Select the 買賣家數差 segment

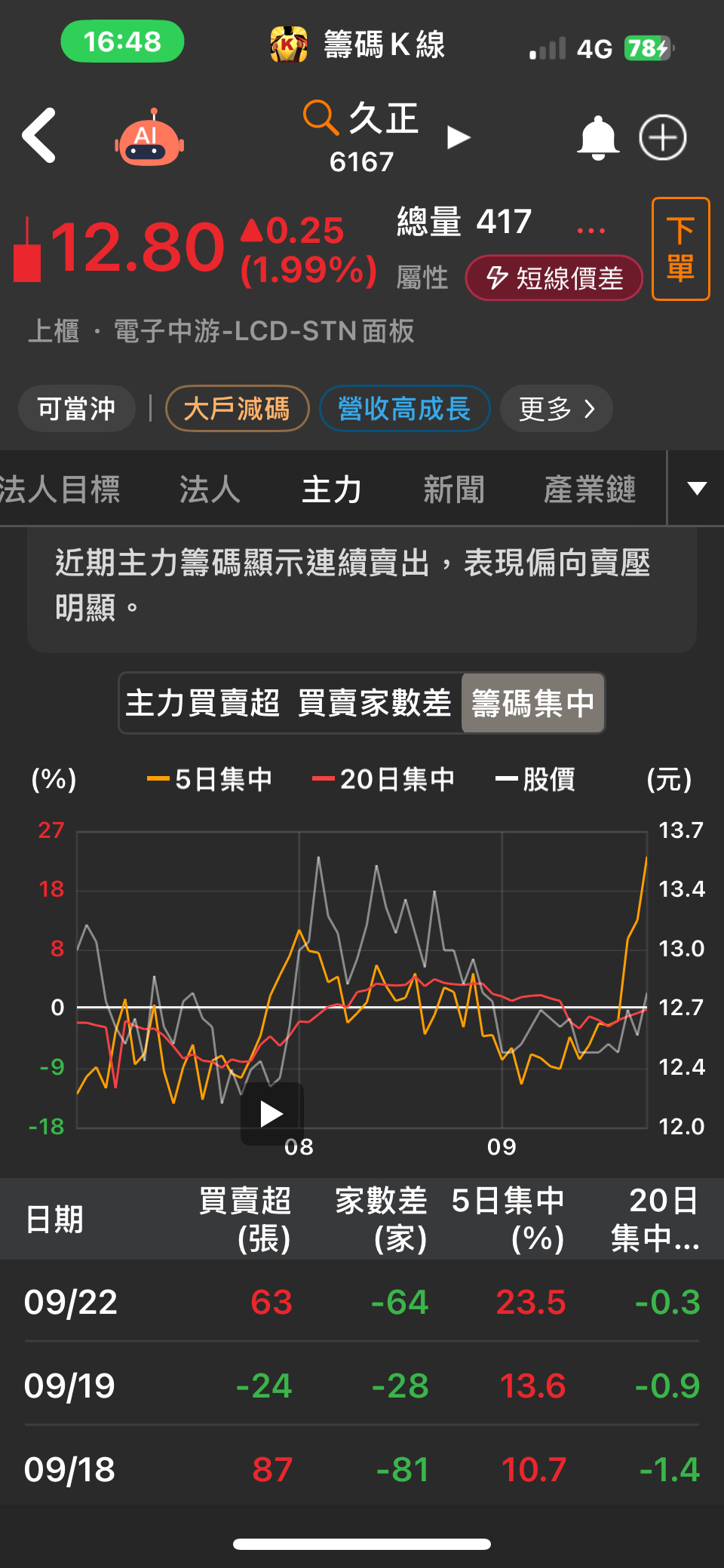click(374, 703)
